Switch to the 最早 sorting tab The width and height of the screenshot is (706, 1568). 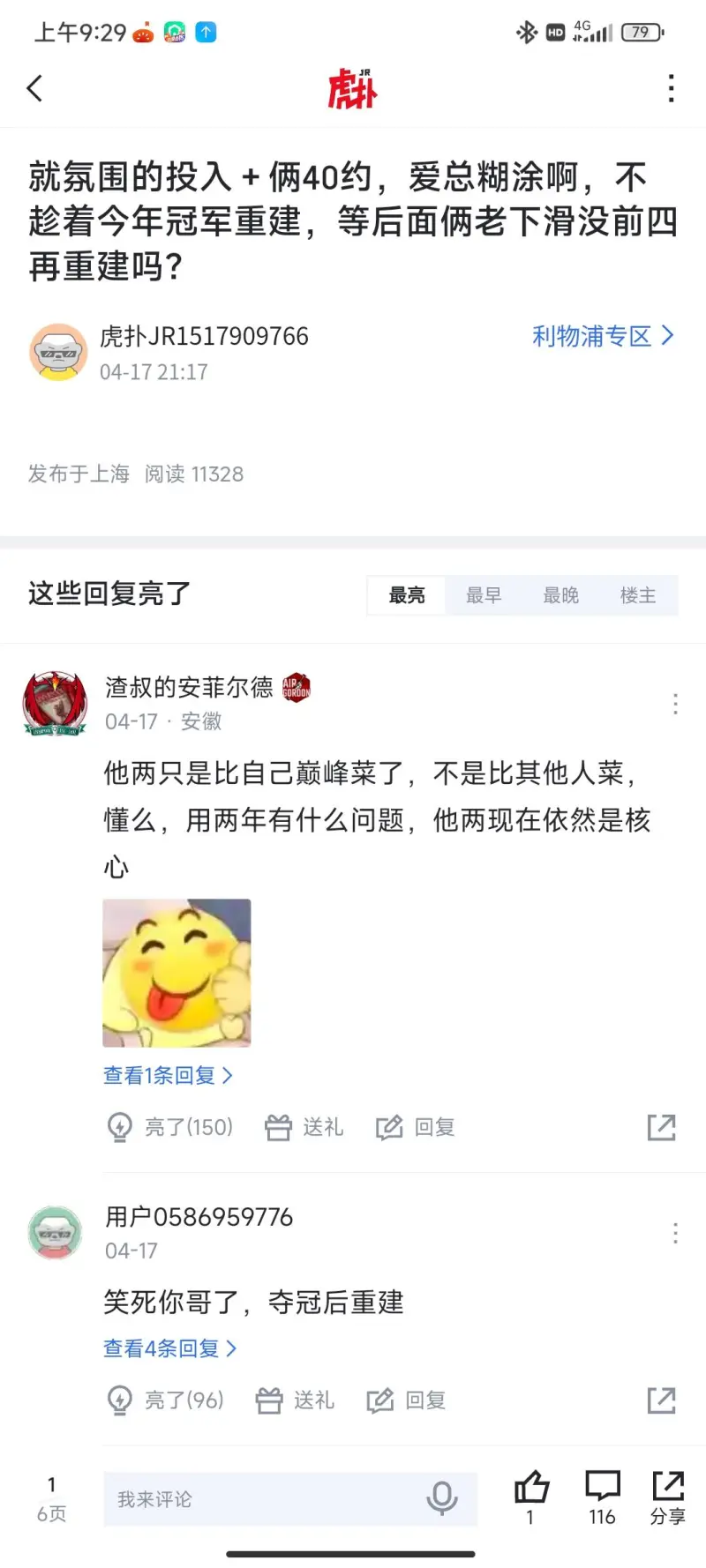(484, 595)
